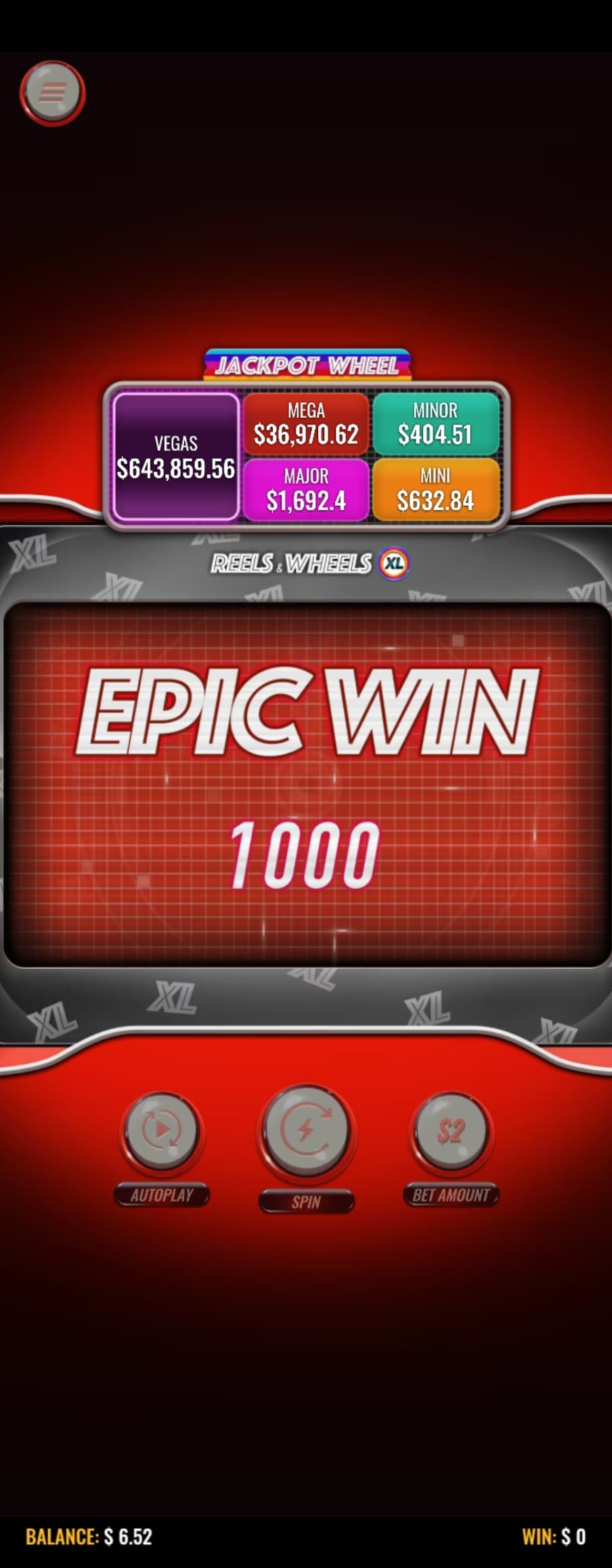
Task: Start autoplay spins
Action: tap(162, 1130)
